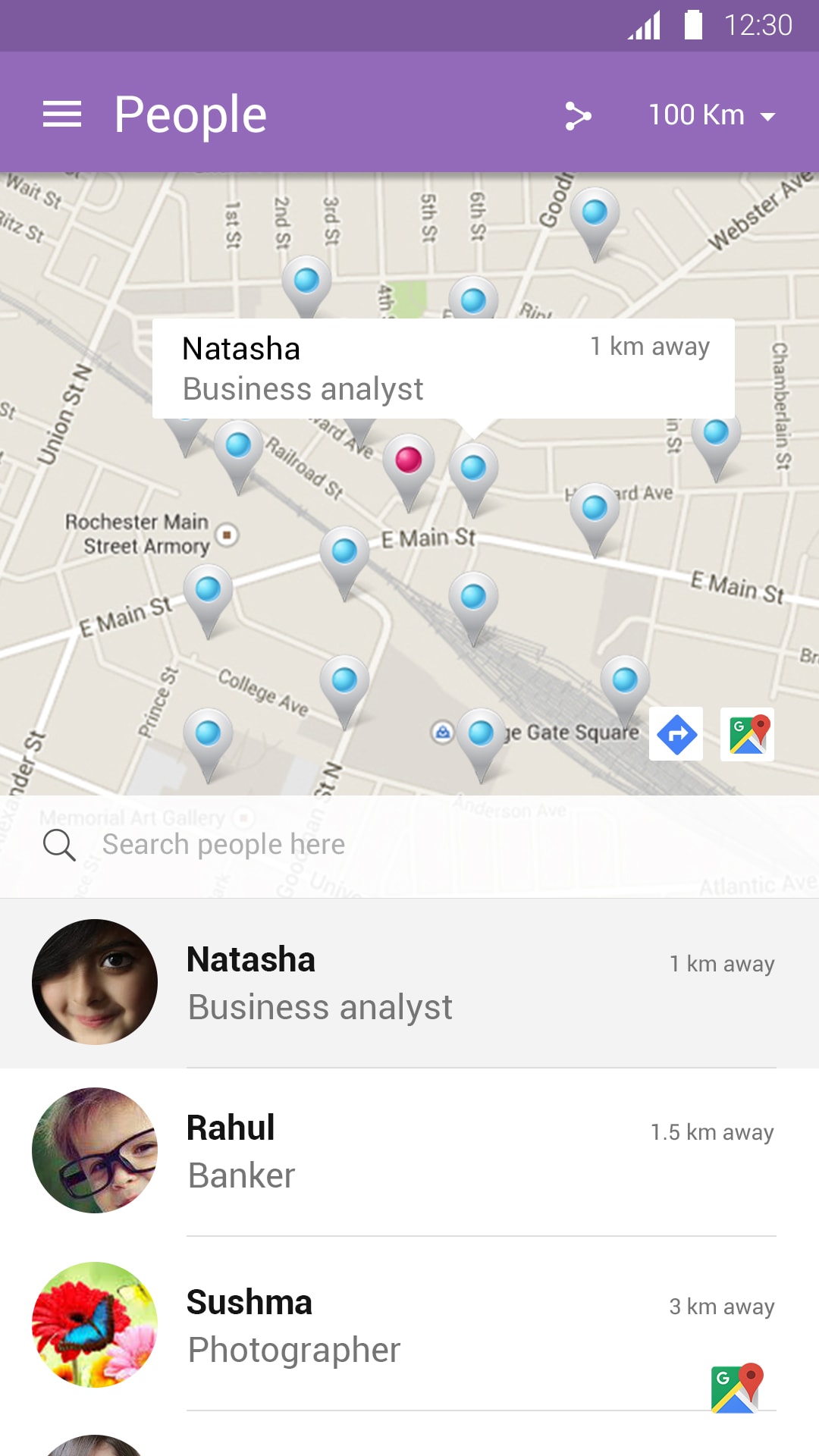Image resolution: width=819 pixels, height=1456 pixels.
Task: Open Rahul the Banker's profile
Action: [x=409, y=1151]
